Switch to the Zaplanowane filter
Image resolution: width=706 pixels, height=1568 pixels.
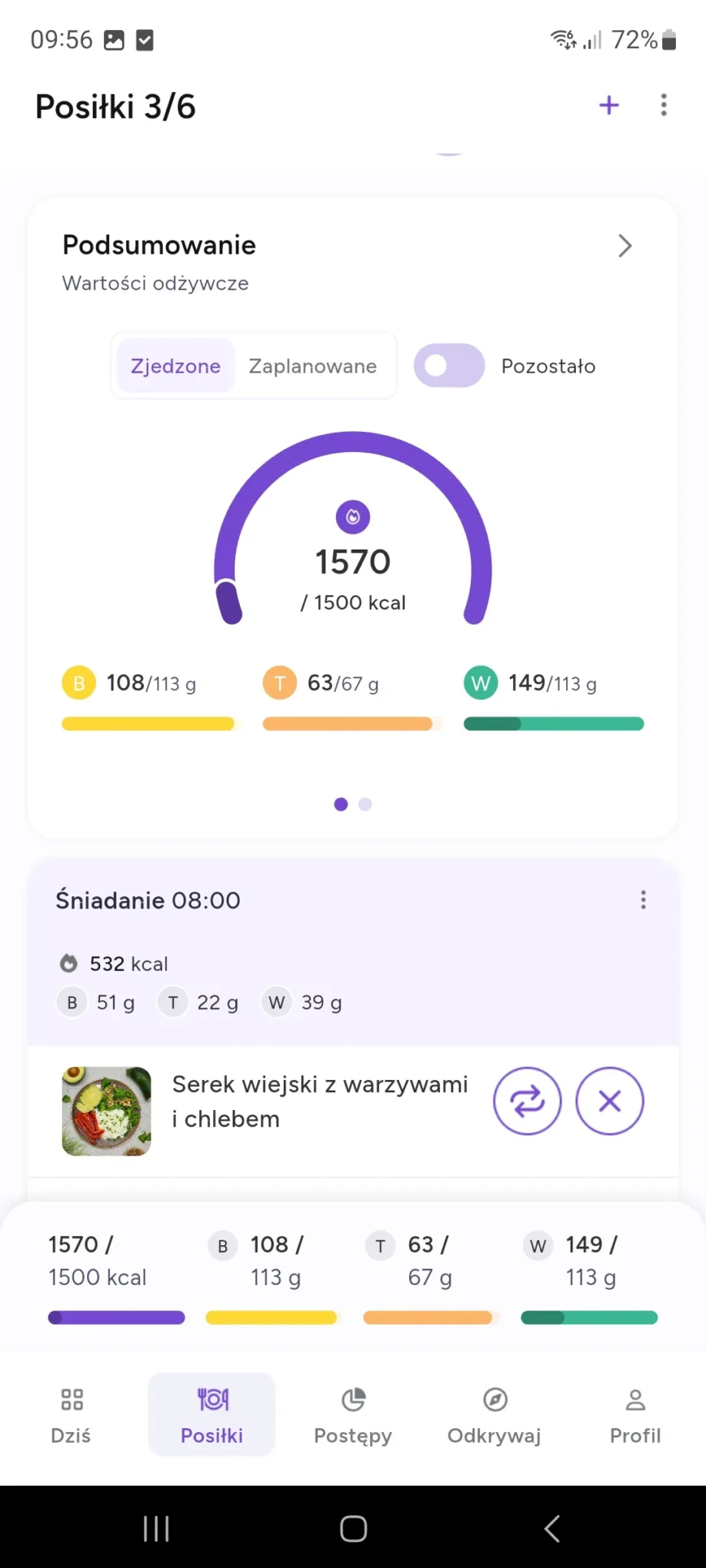tap(312, 366)
